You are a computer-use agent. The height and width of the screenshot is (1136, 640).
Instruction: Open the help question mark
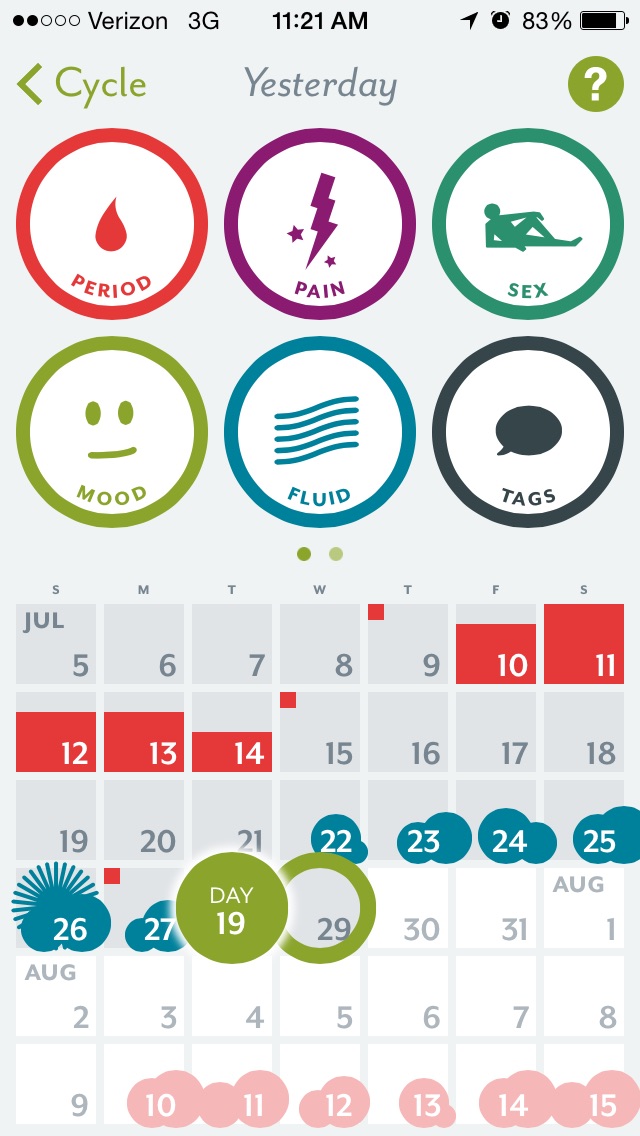pos(594,86)
